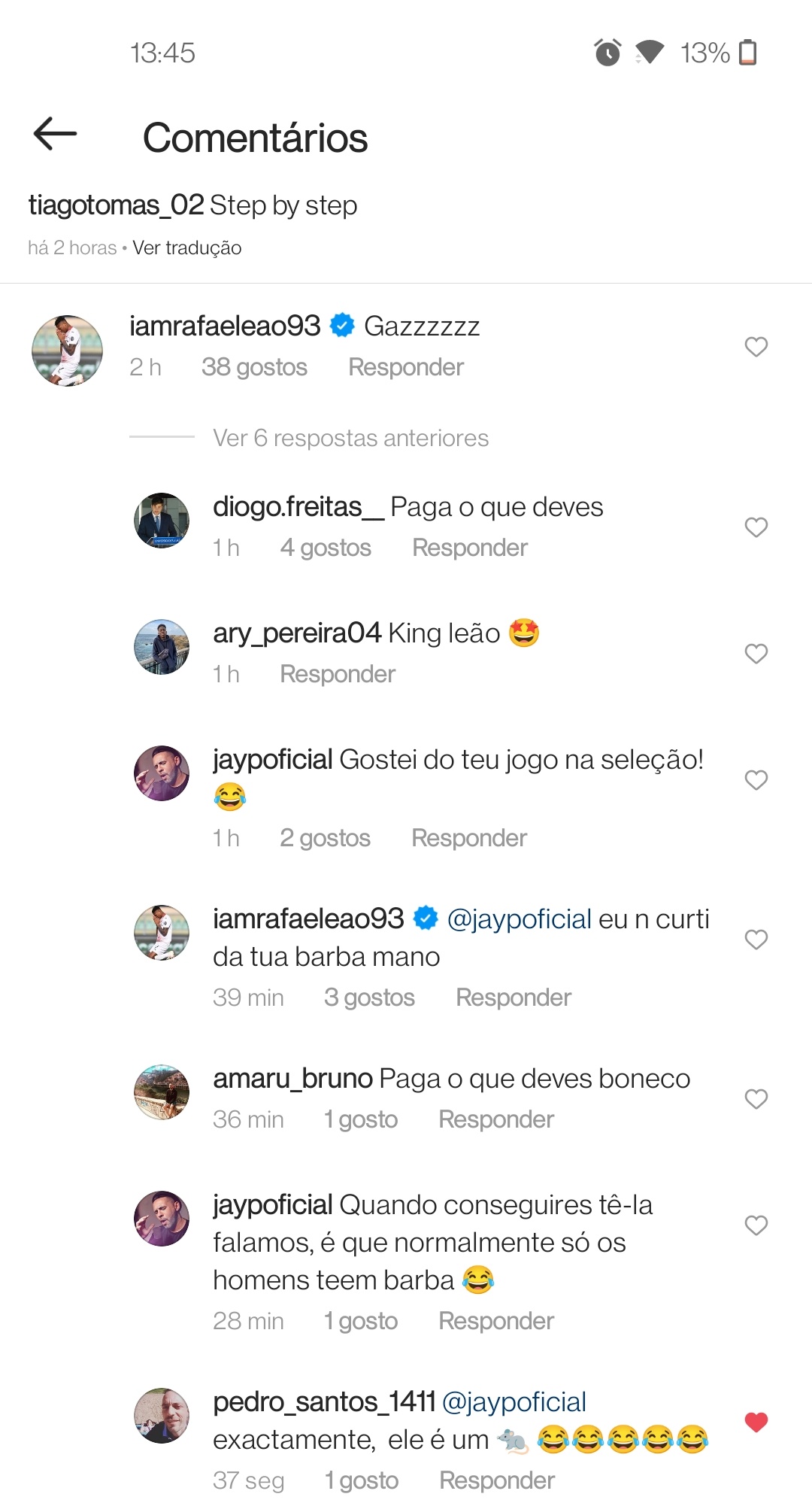Open tiagotomas_02's profile from the caption

[x=116, y=205]
